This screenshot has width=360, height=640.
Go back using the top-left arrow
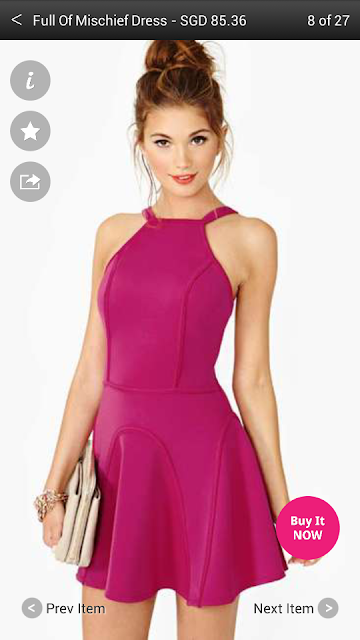coord(17,20)
